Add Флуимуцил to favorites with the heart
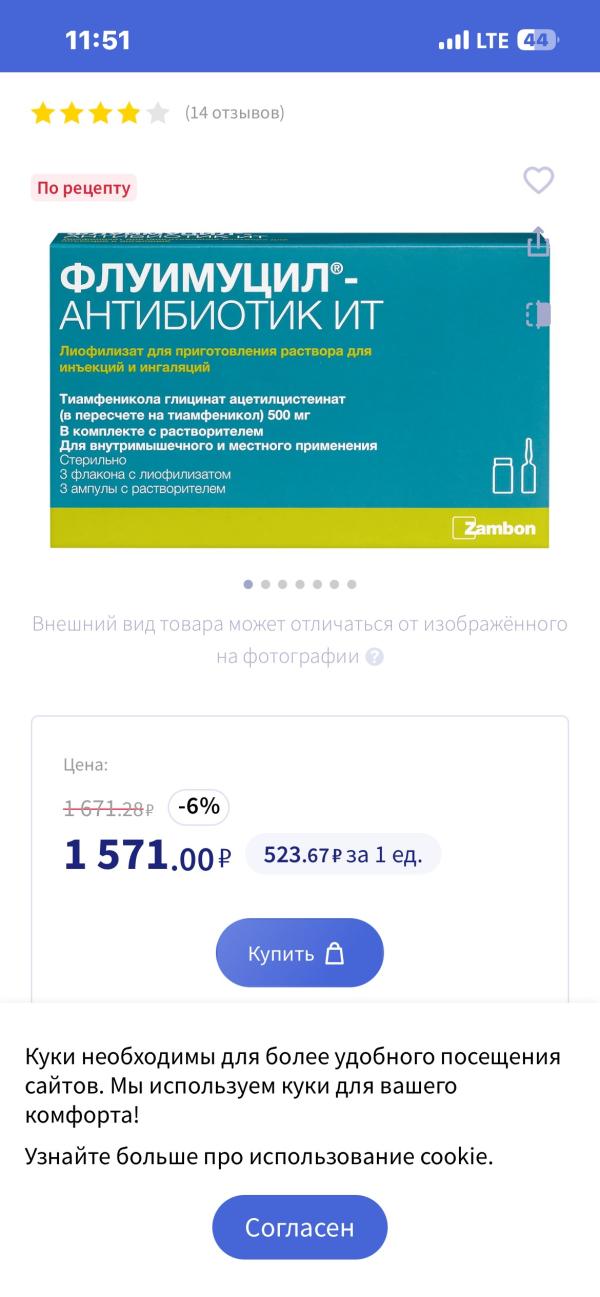Screen dimensions: 600x1297 point(538,181)
